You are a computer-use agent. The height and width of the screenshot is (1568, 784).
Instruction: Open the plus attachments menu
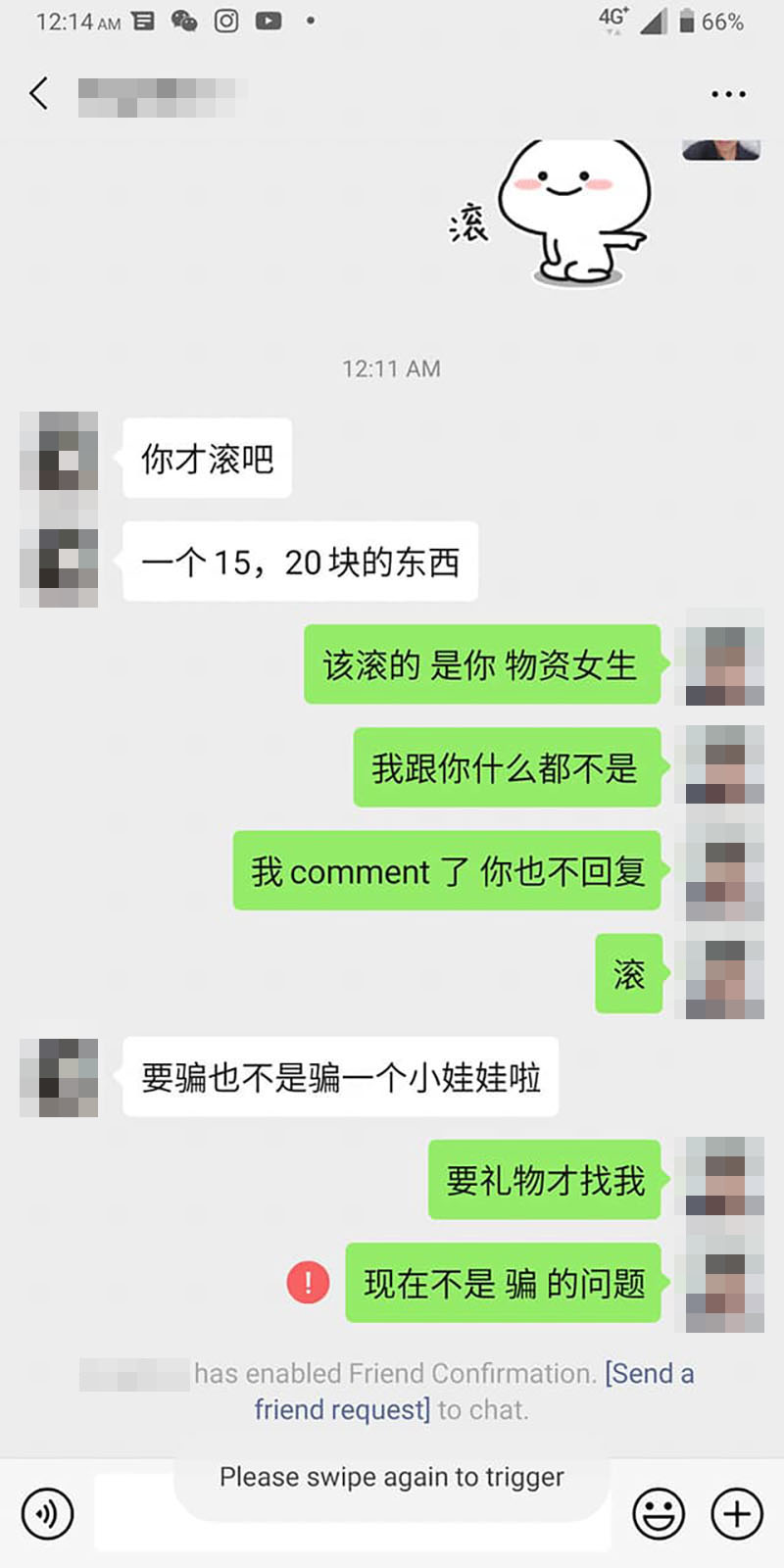tap(737, 1513)
